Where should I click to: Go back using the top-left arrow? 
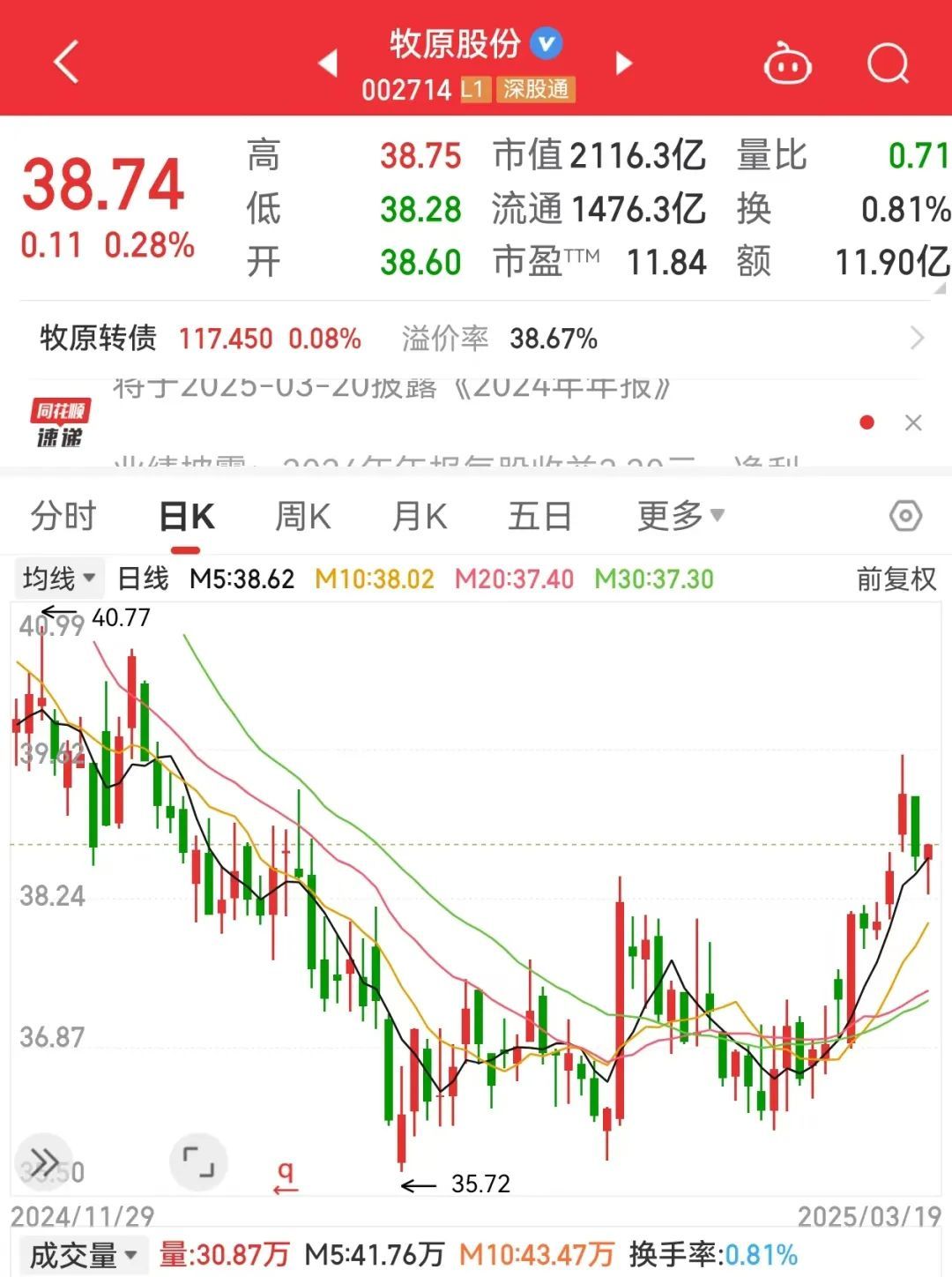point(66,63)
